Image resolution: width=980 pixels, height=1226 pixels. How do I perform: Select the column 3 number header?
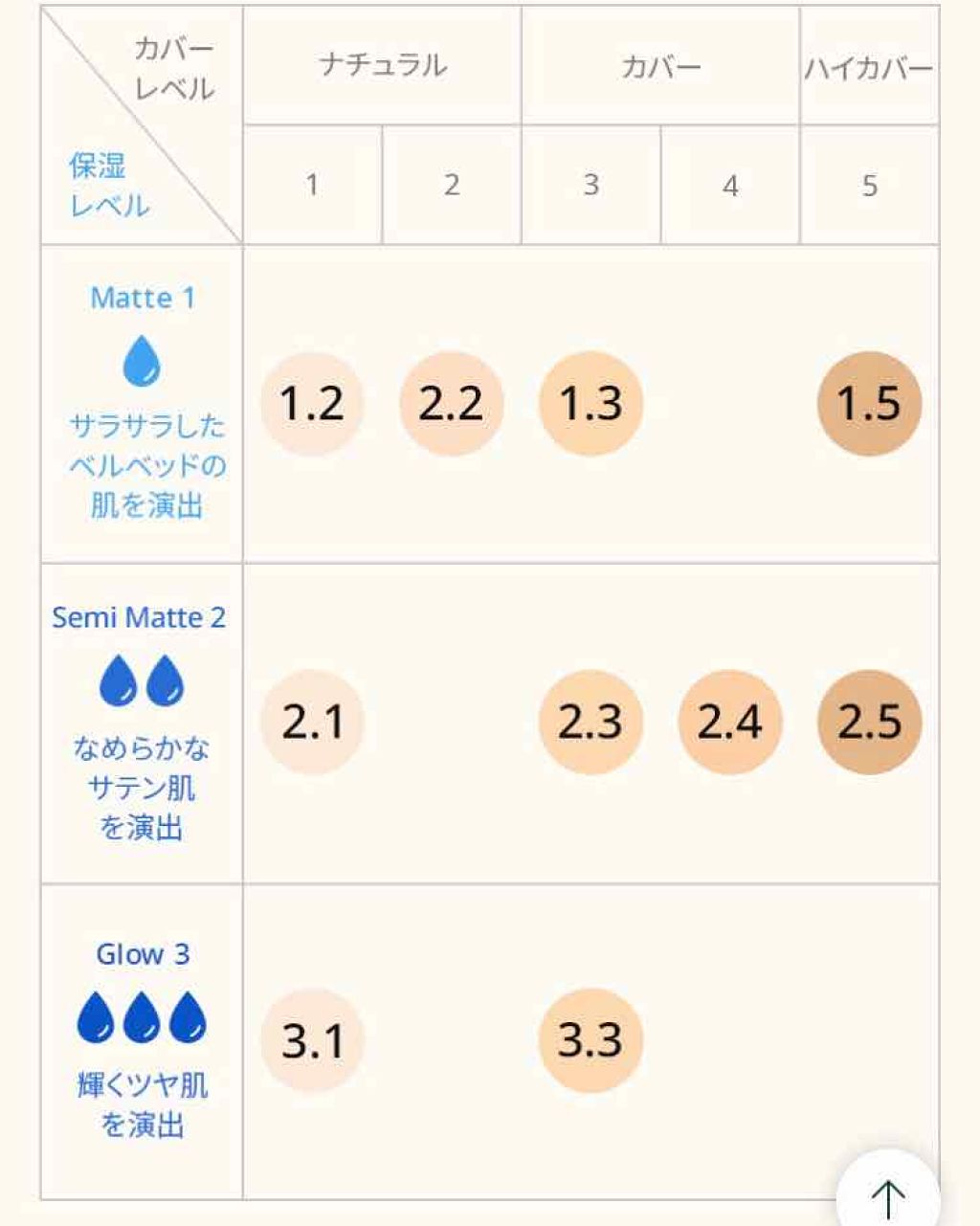tap(590, 187)
